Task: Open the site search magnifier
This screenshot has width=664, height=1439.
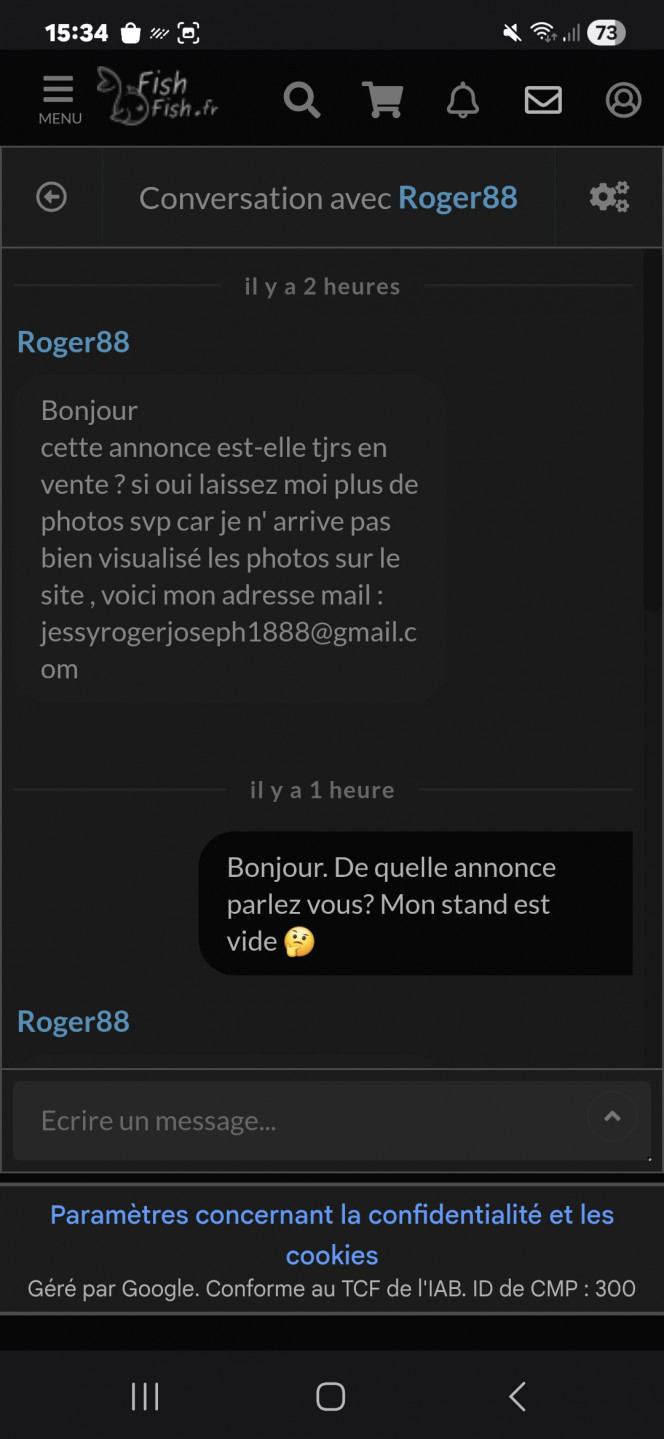Action: [301, 99]
